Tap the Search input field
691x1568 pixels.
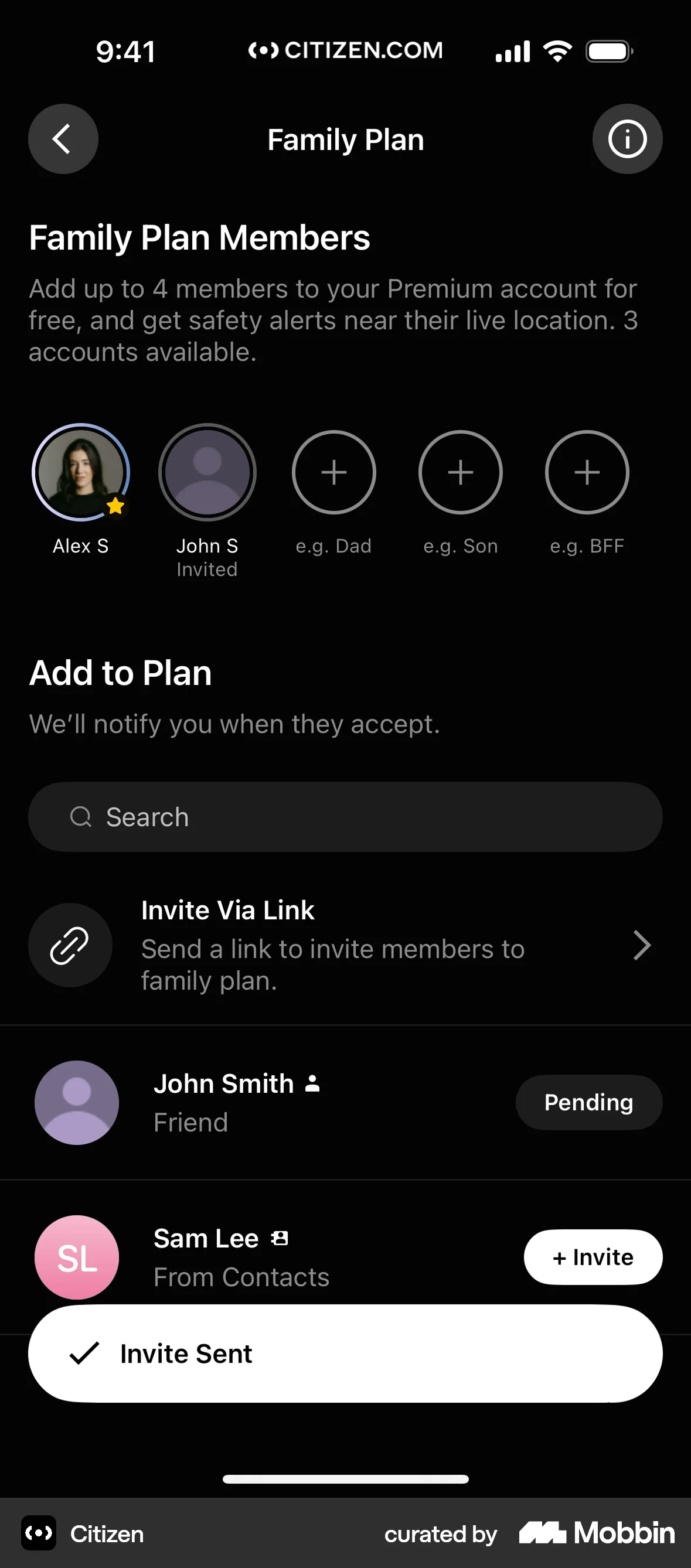(x=345, y=816)
